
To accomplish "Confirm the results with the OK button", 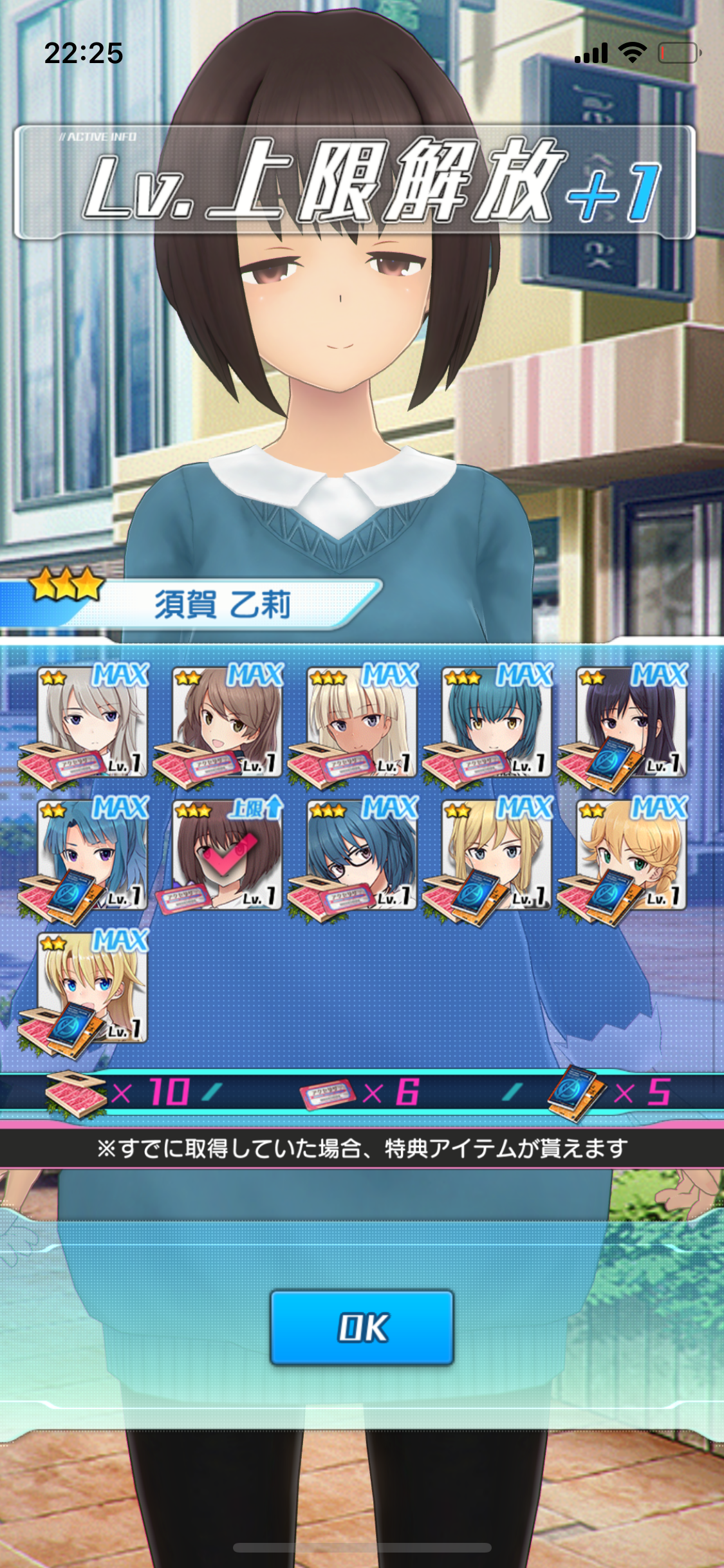I will [x=362, y=1328].
